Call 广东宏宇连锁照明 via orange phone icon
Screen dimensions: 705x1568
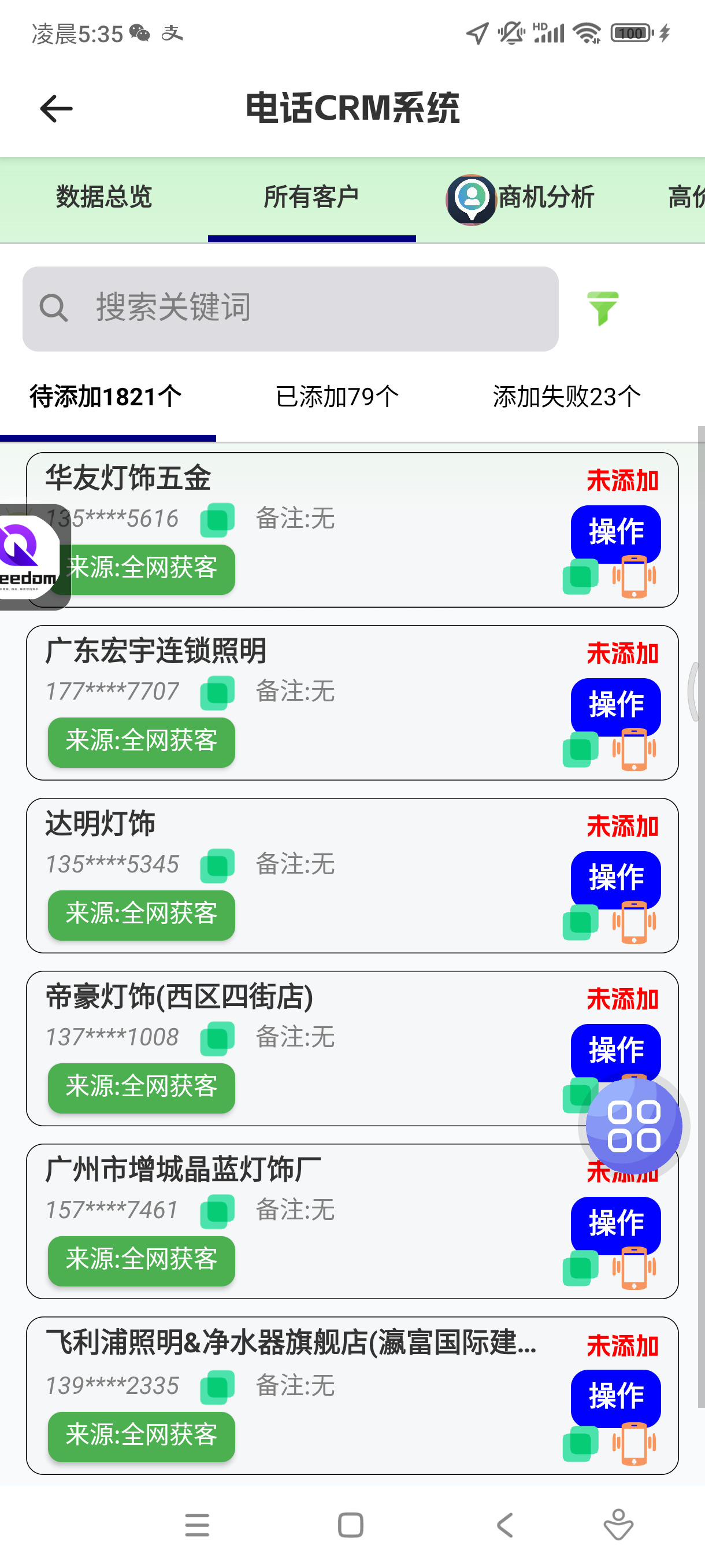(634, 749)
